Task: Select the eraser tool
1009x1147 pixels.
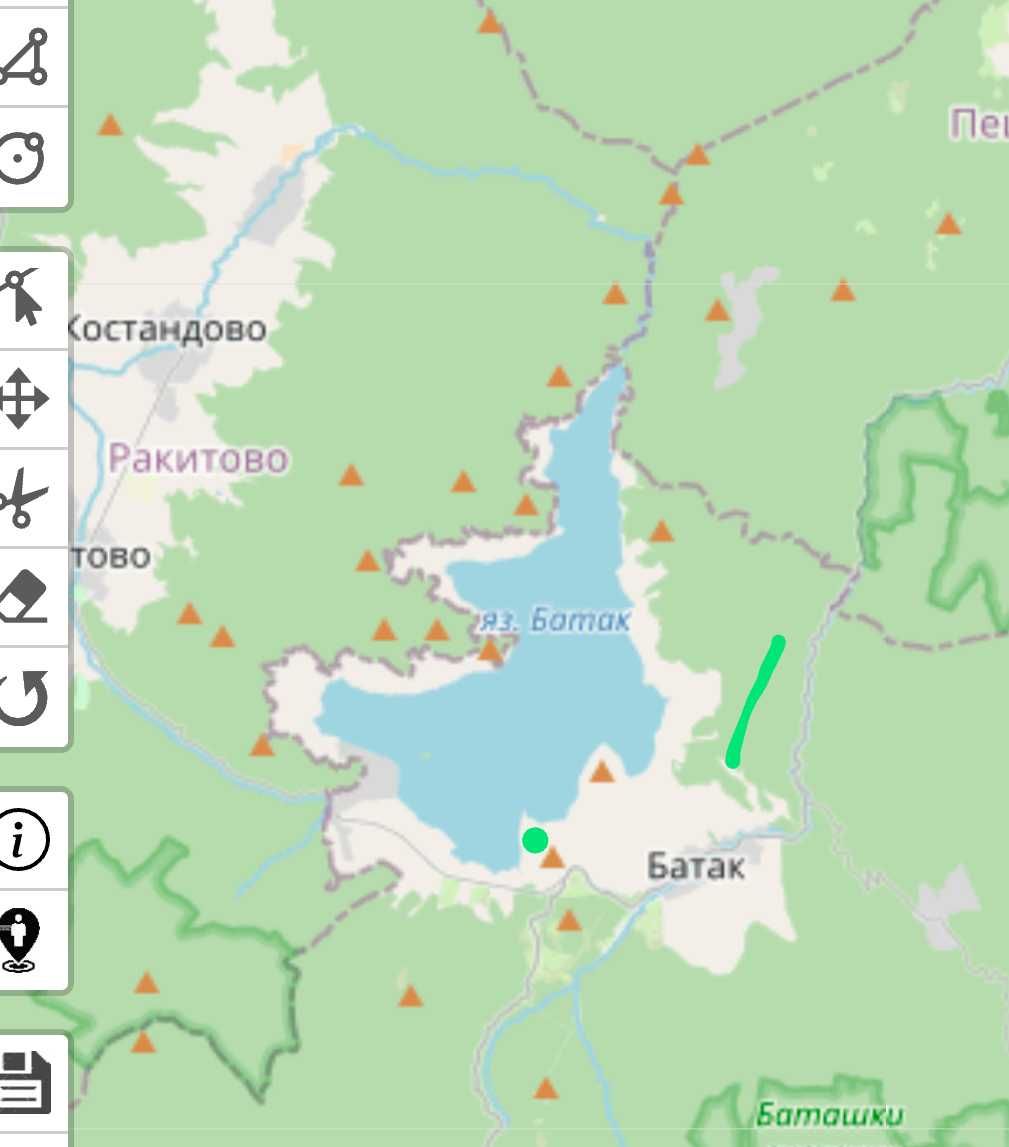Action: 24,598
